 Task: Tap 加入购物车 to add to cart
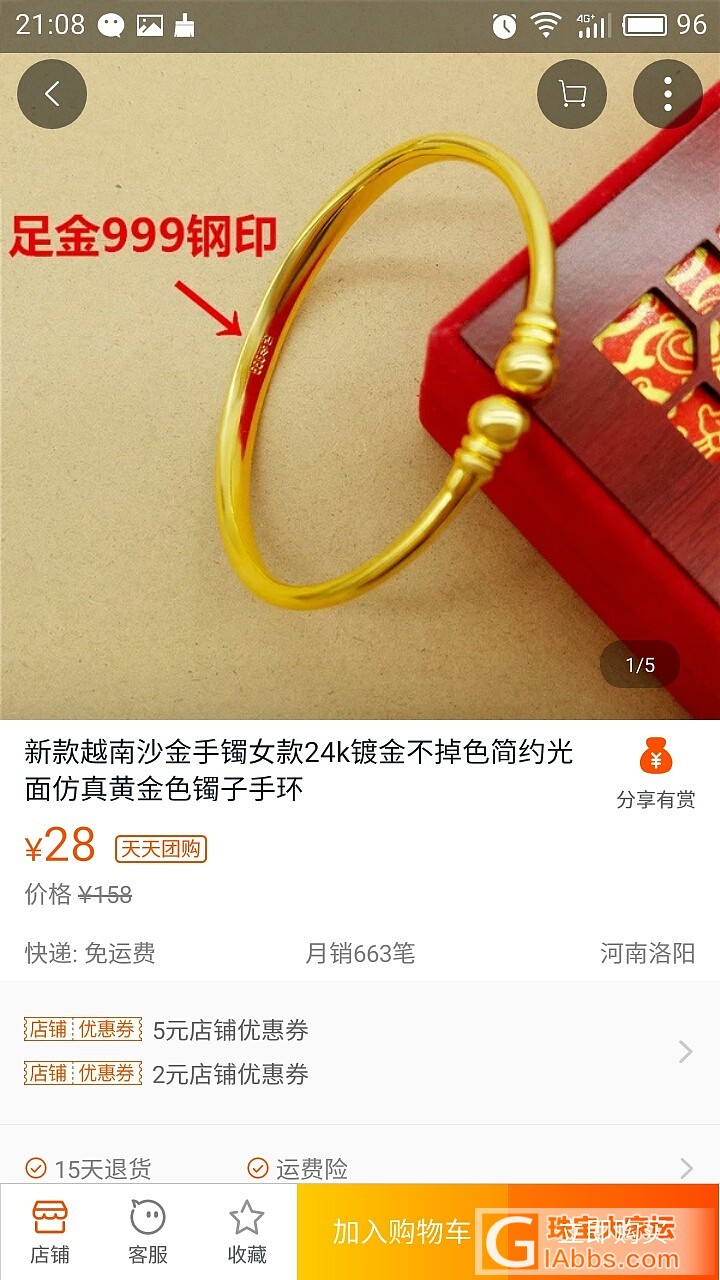pyautogui.click(x=402, y=1232)
